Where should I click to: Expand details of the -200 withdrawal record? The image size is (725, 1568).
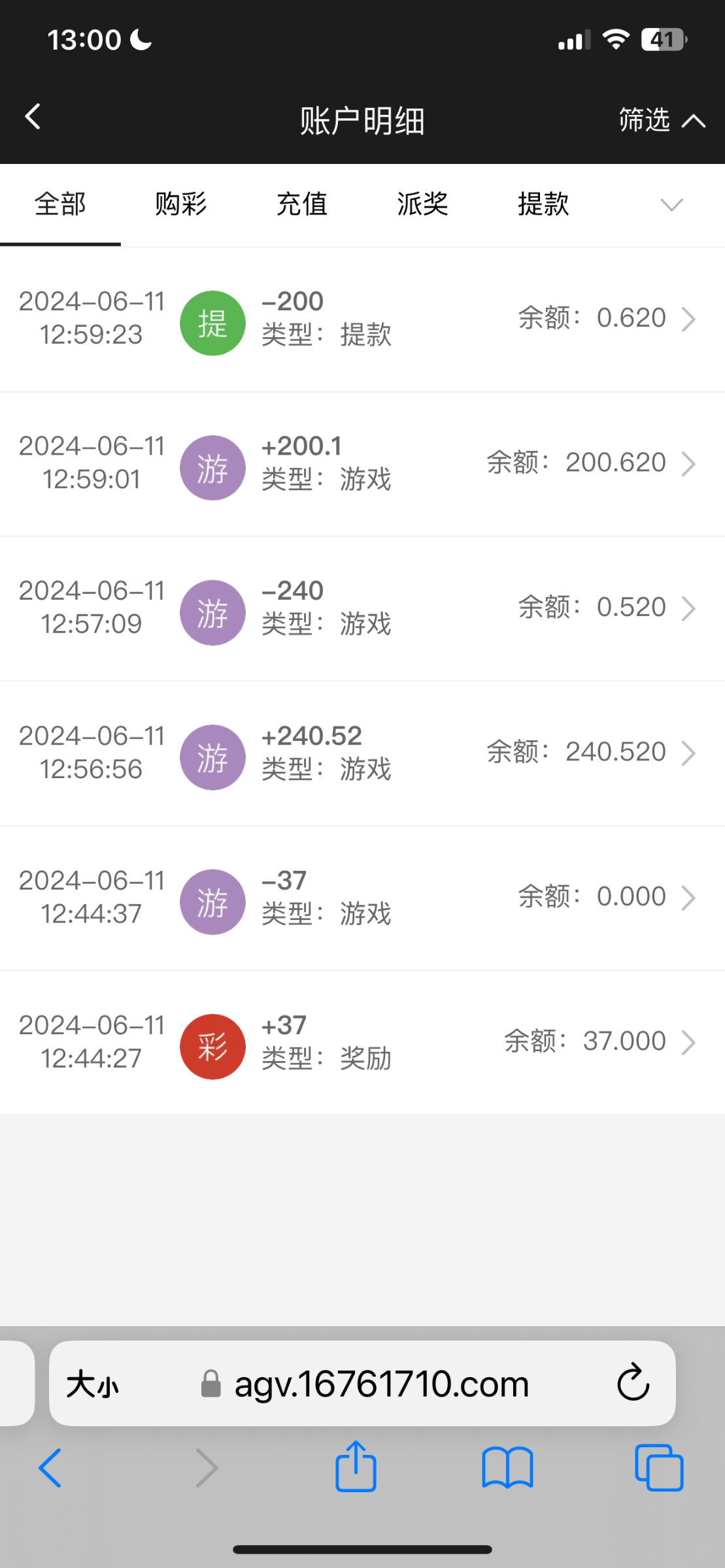point(689,319)
